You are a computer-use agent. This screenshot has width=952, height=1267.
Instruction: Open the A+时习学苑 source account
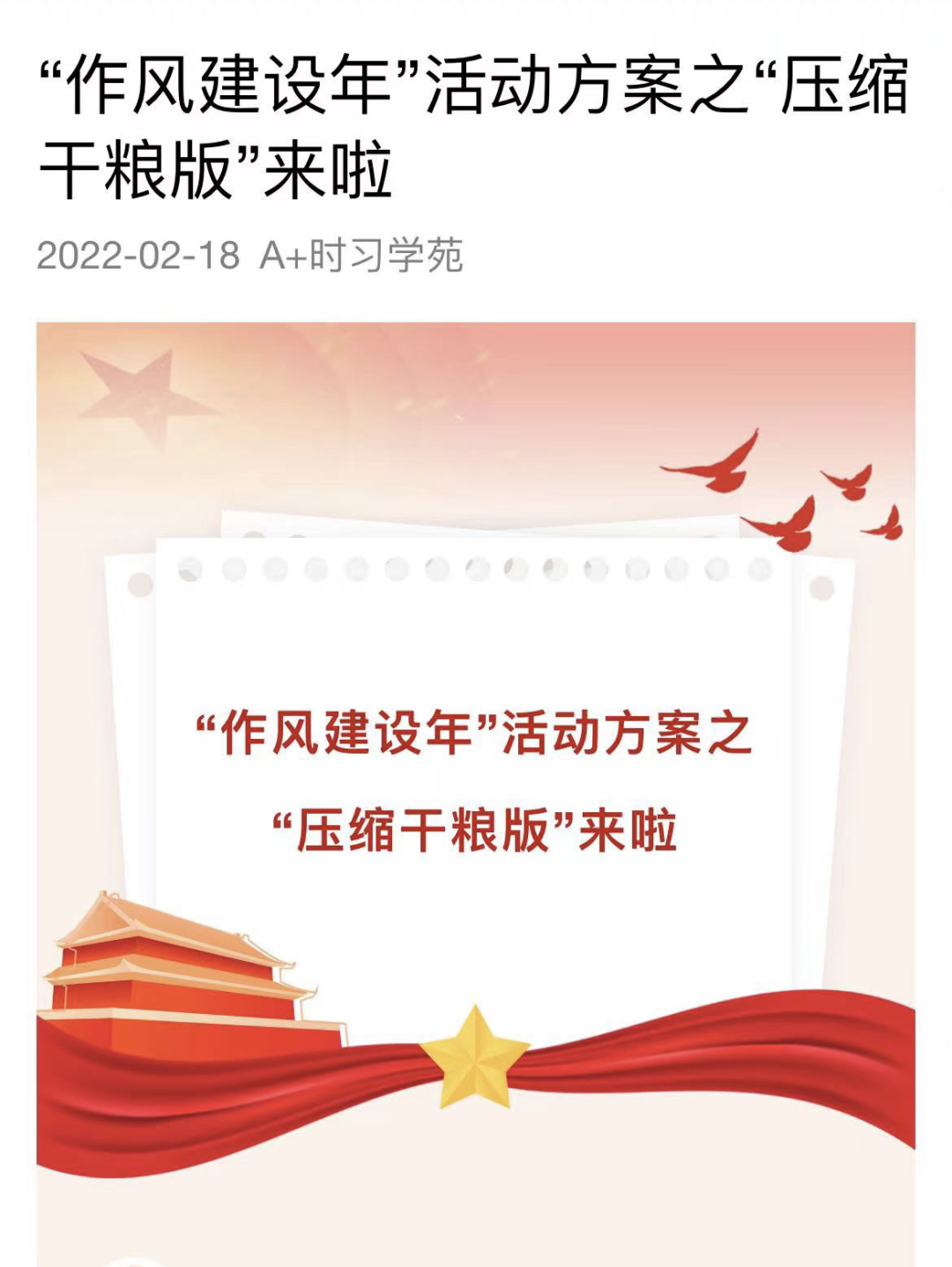tap(361, 256)
